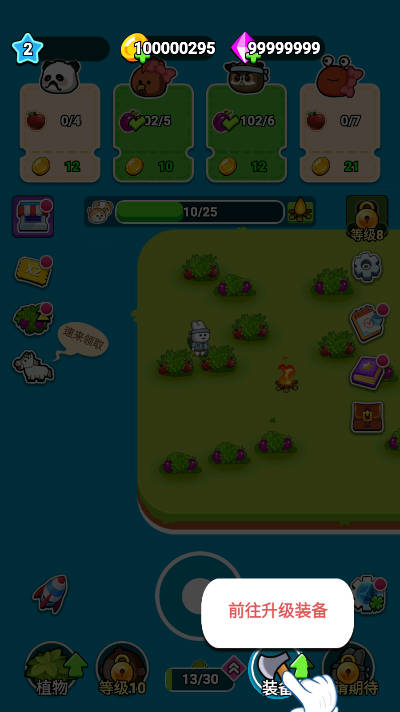Tap the panda's 0/4 apple order
This screenshot has height=712, width=400.
(x=60, y=133)
